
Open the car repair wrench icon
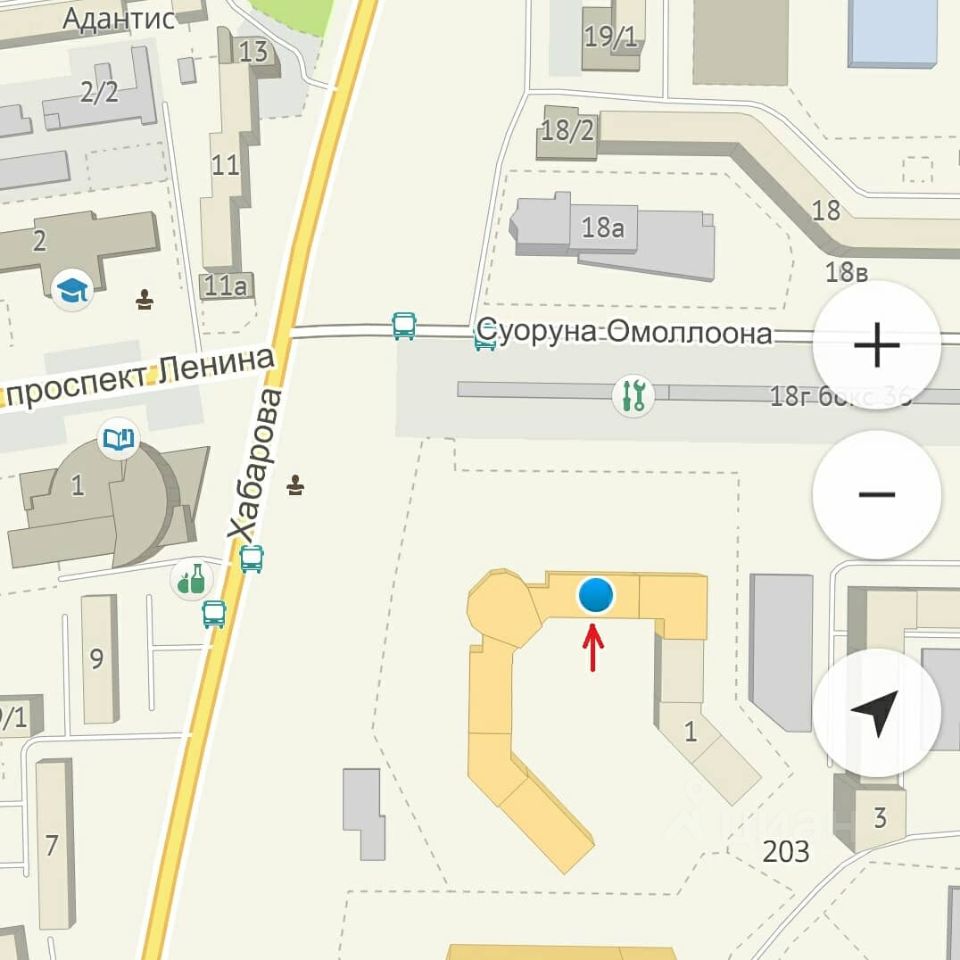632,396
